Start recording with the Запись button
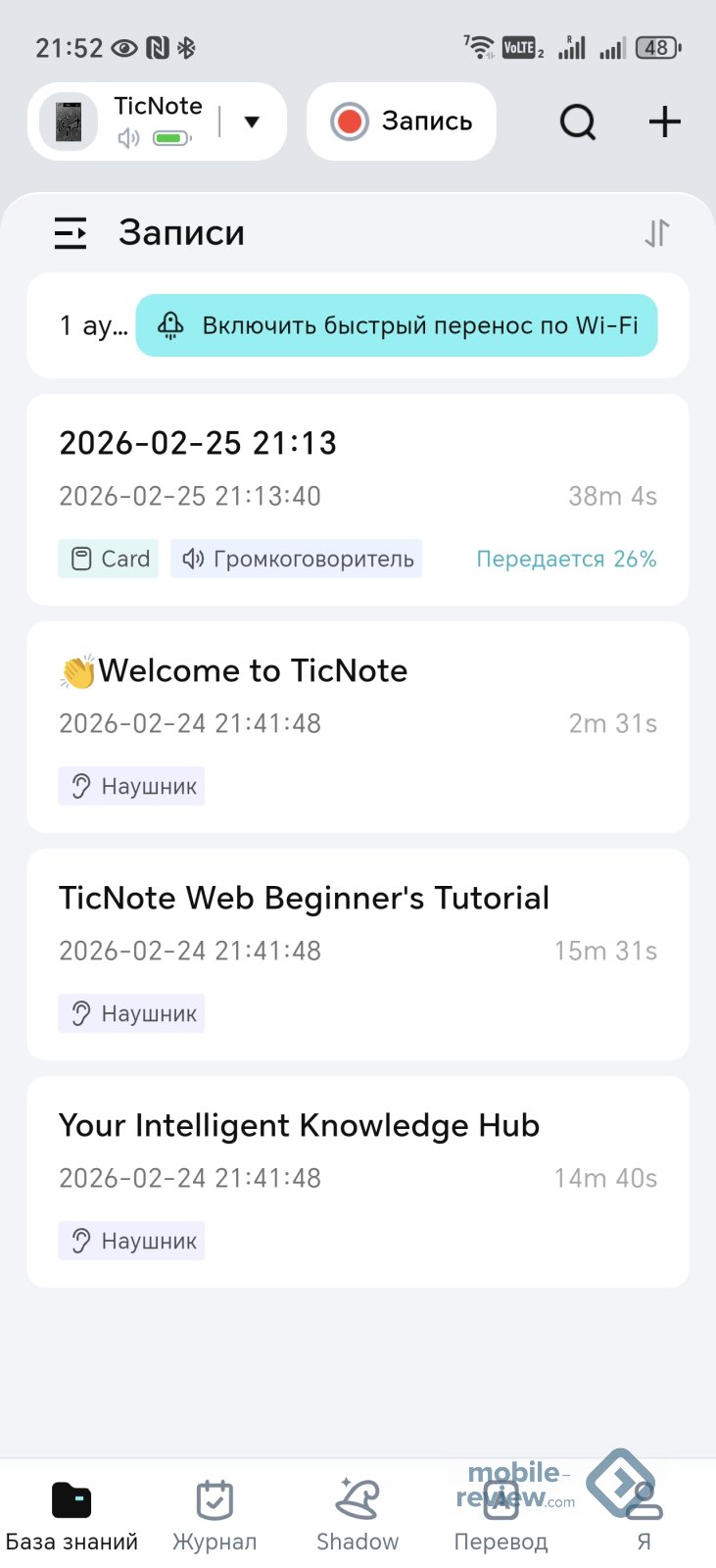This screenshot has width=716, height=1568. click(402, 122)
